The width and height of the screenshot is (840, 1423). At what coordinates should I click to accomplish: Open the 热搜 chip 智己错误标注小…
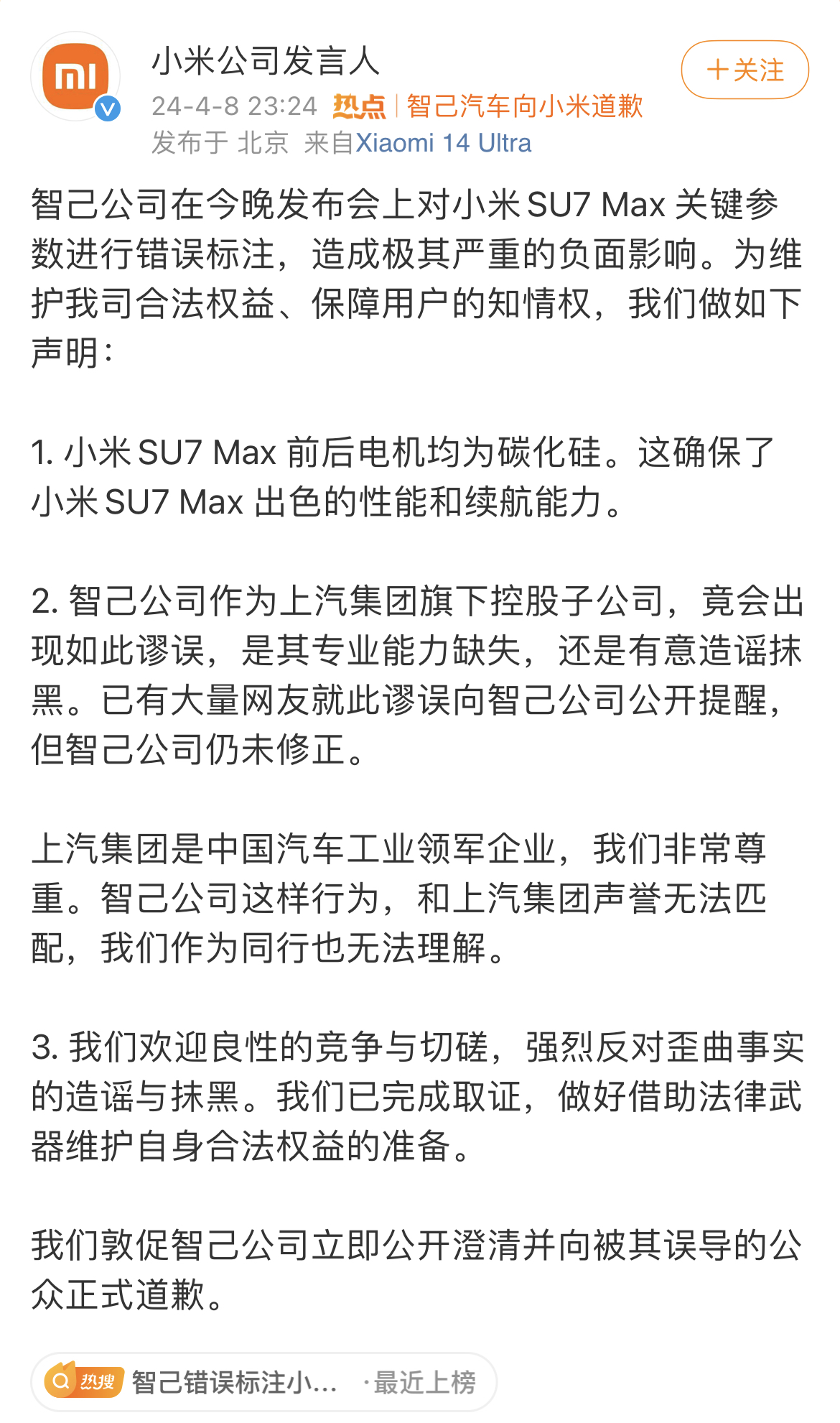point(263,1381)
